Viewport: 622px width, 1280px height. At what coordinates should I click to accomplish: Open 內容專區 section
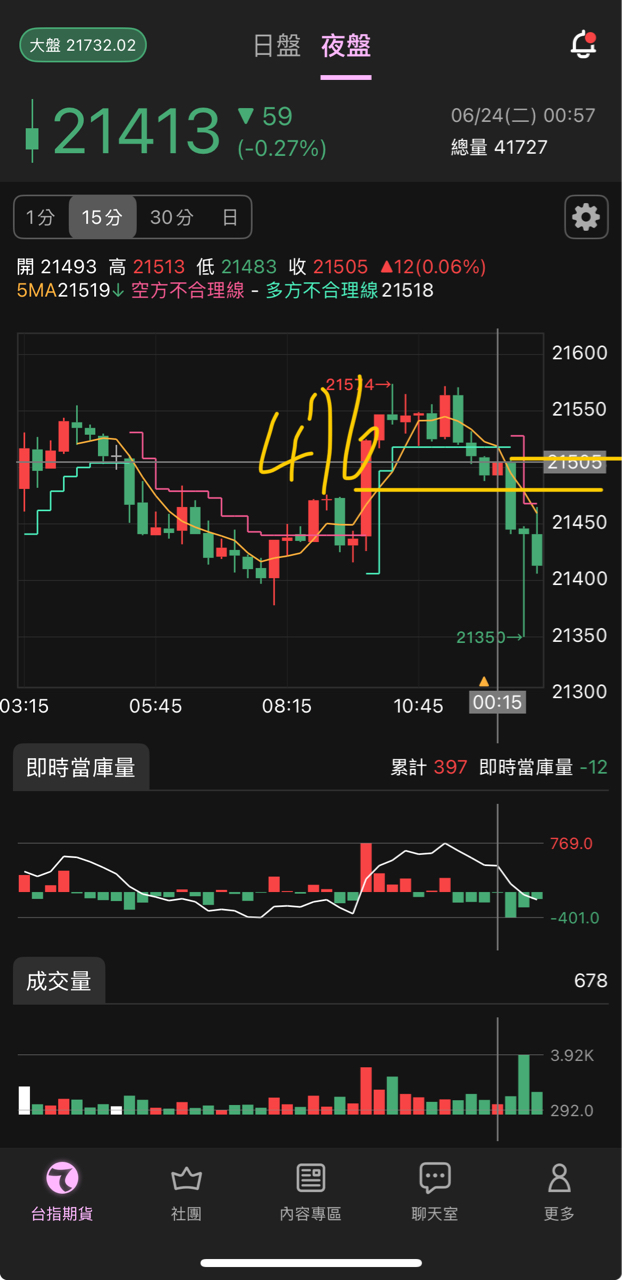pos(310,1192)
